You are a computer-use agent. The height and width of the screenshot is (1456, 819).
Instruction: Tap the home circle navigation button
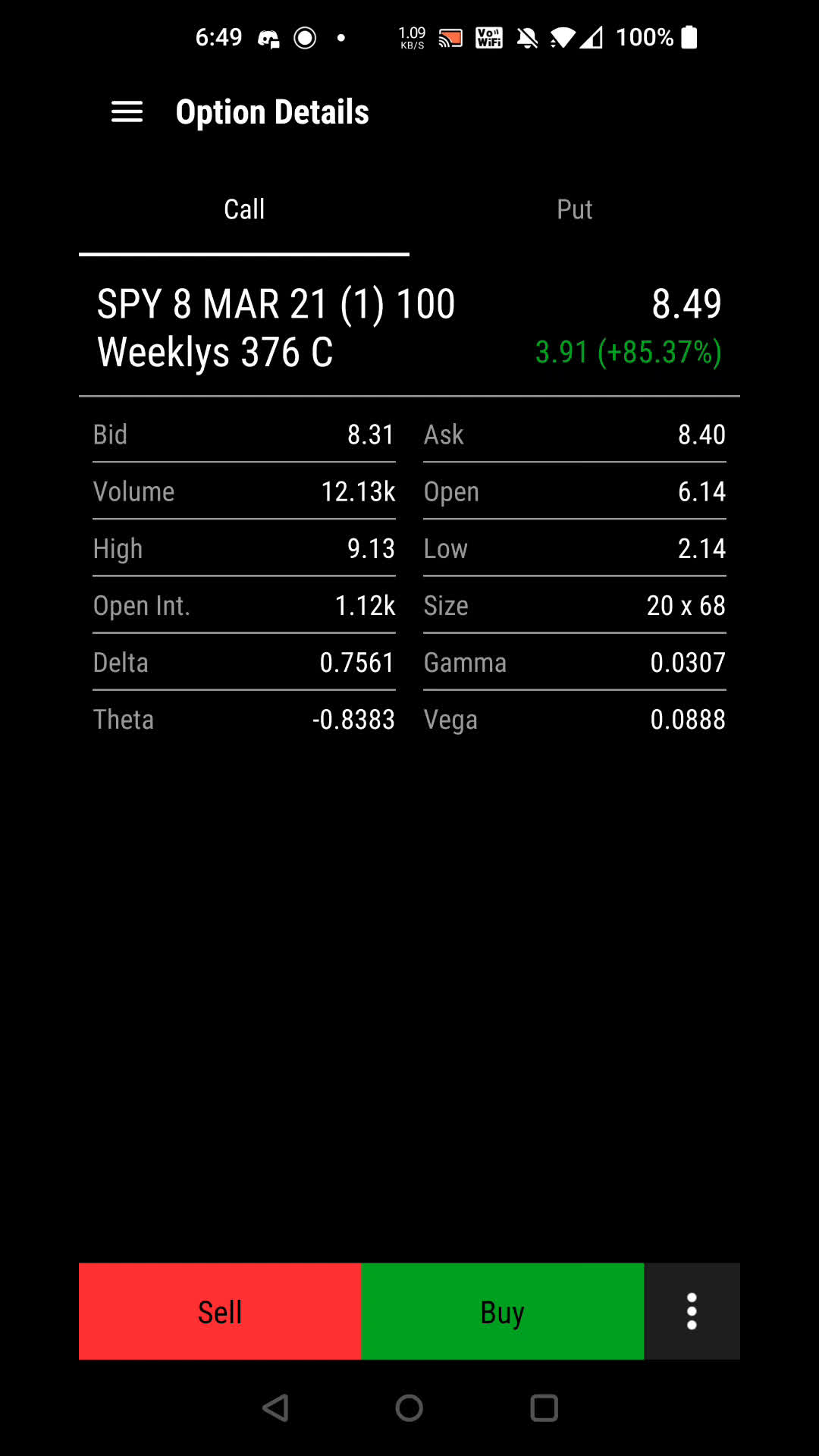coord(409,1408)
